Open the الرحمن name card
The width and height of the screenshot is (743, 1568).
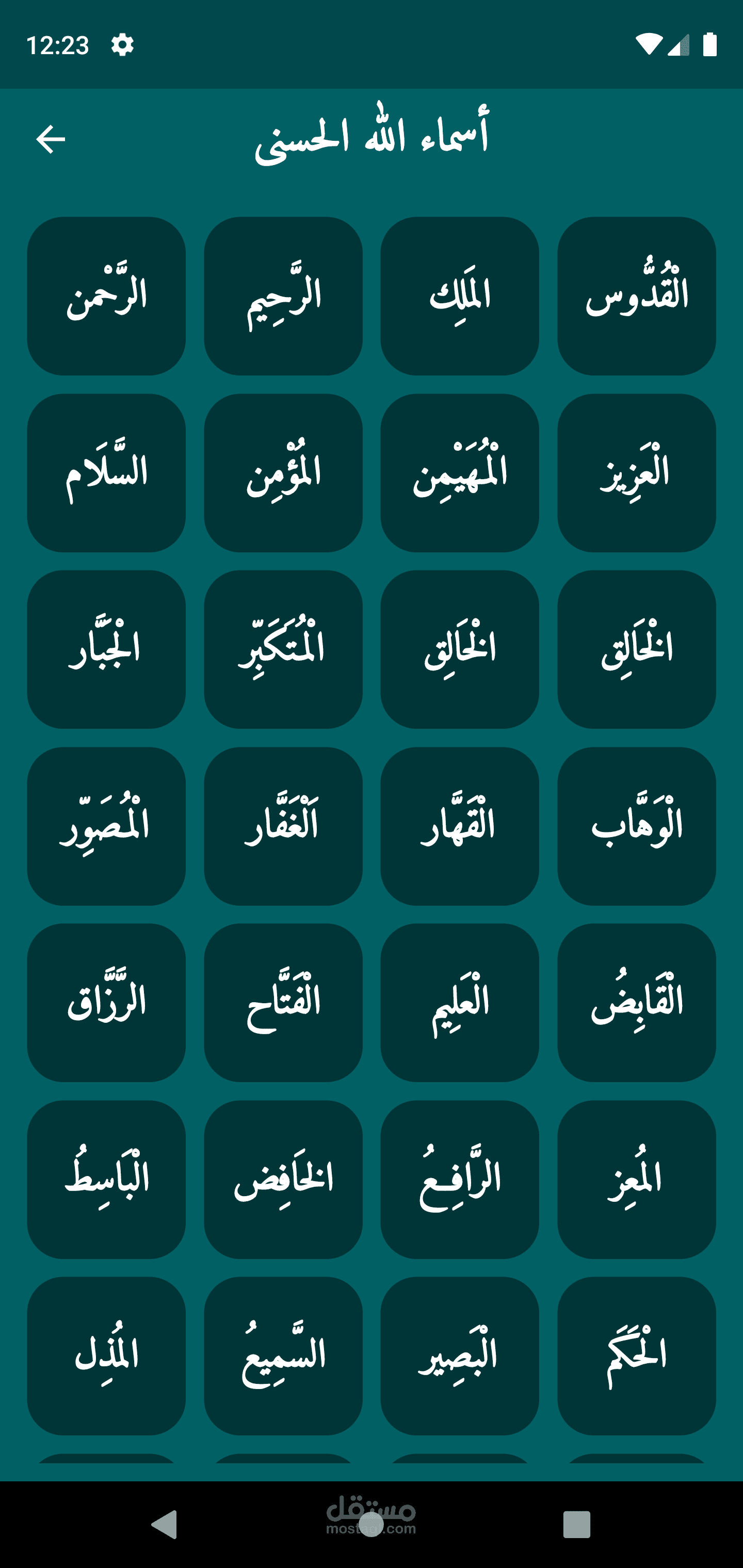point(107,296)
